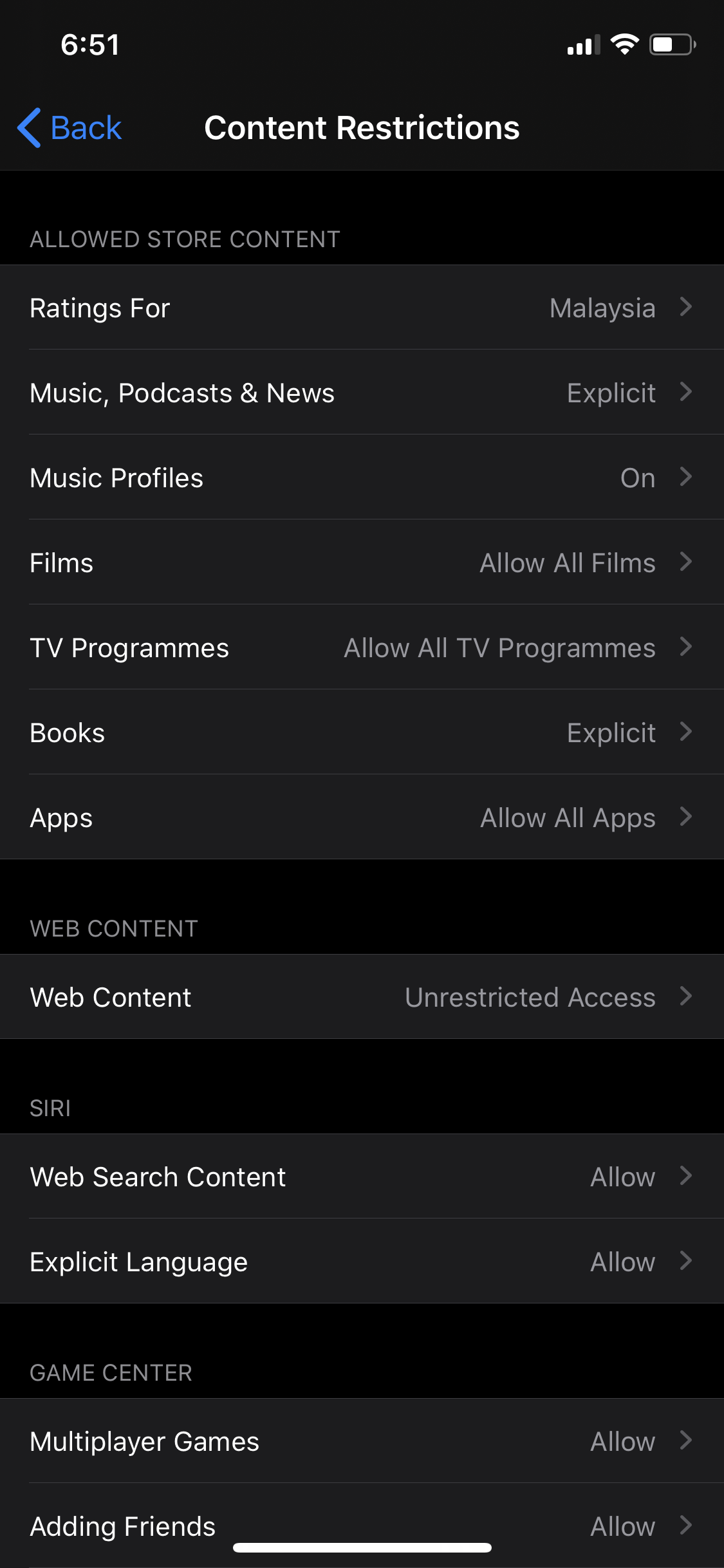Open Music, Podcasts & News restrictions

click(x=362, y=393)
